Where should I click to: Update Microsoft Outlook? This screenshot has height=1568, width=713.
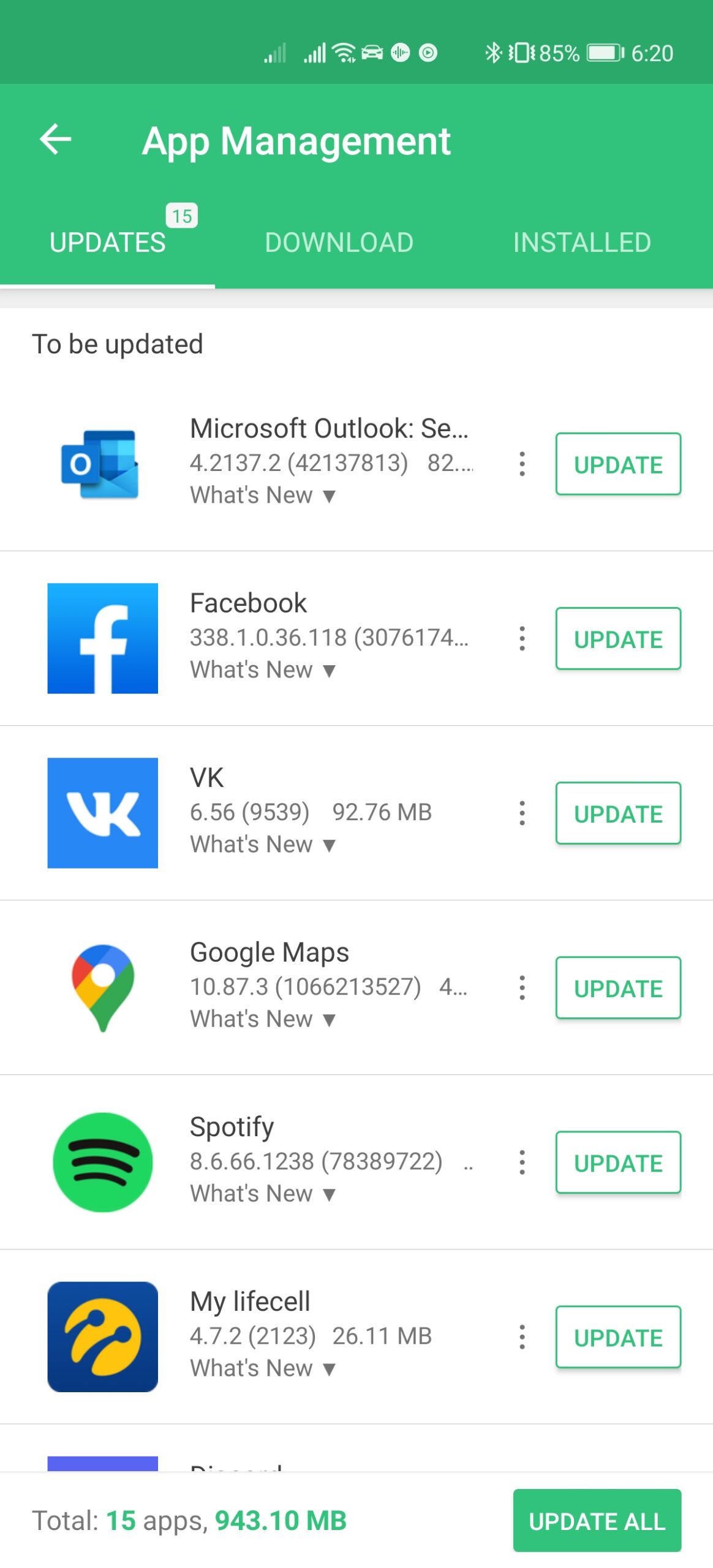coord(618,464)
